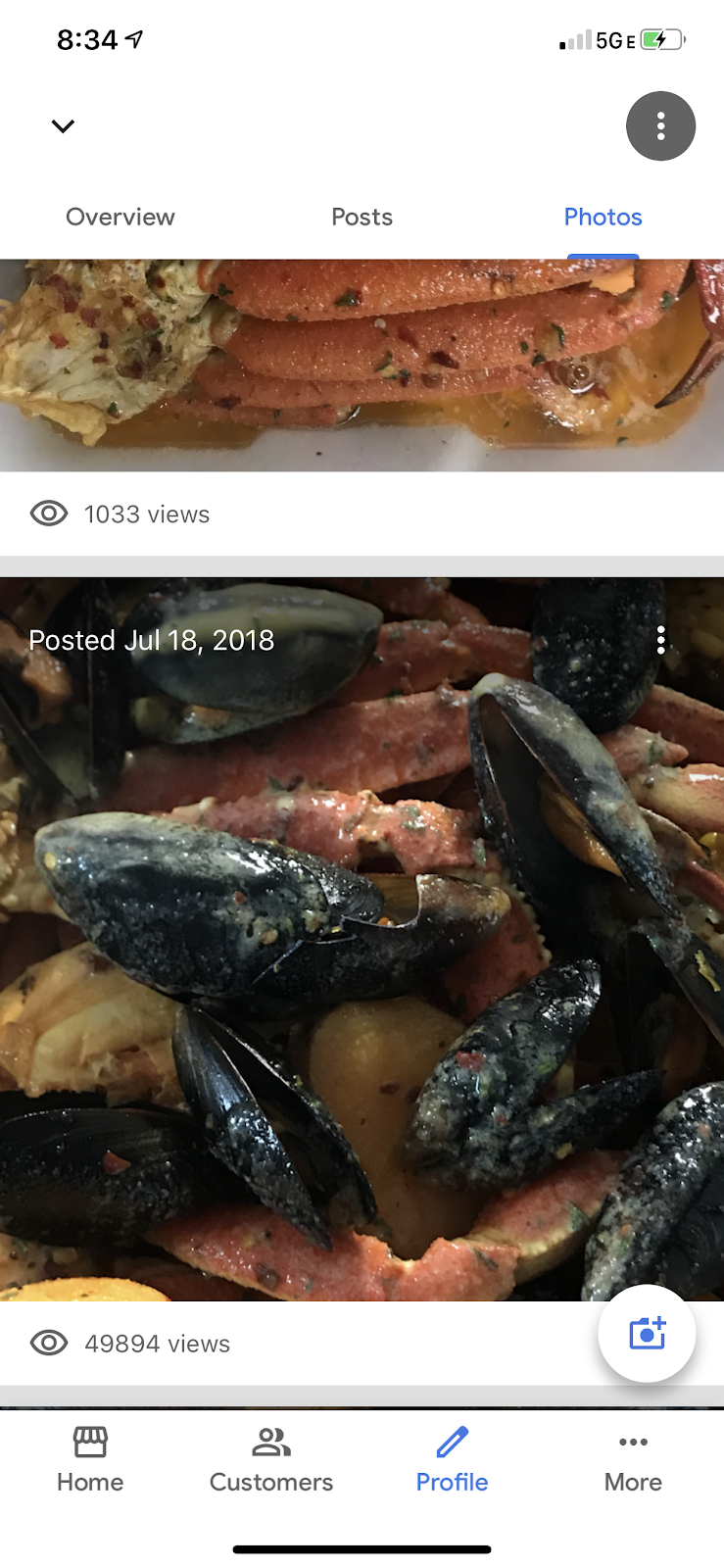
Task: Add a new photo with the camera button
Action: click(647, 1333)
